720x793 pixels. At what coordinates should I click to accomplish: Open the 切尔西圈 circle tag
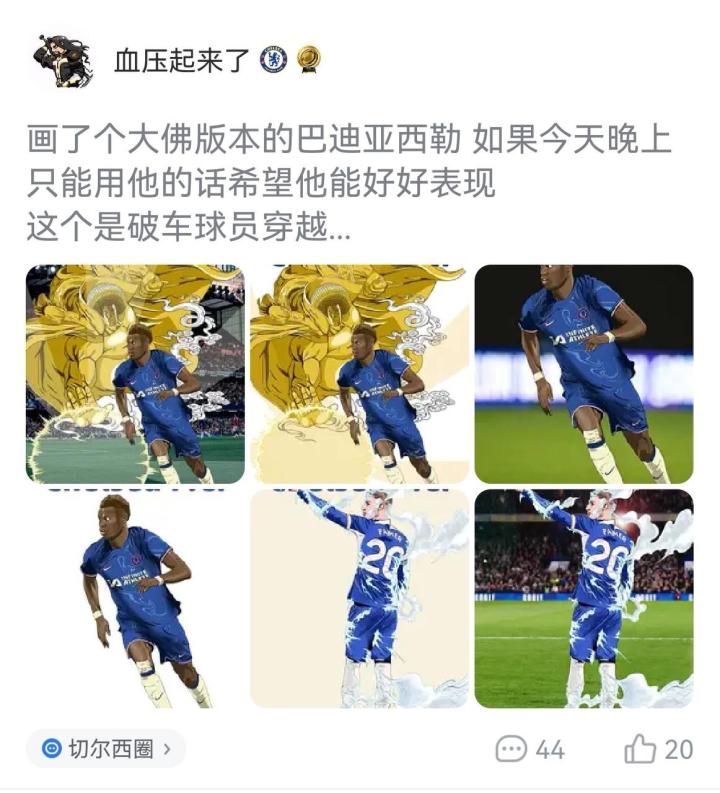tap(106, 748)
